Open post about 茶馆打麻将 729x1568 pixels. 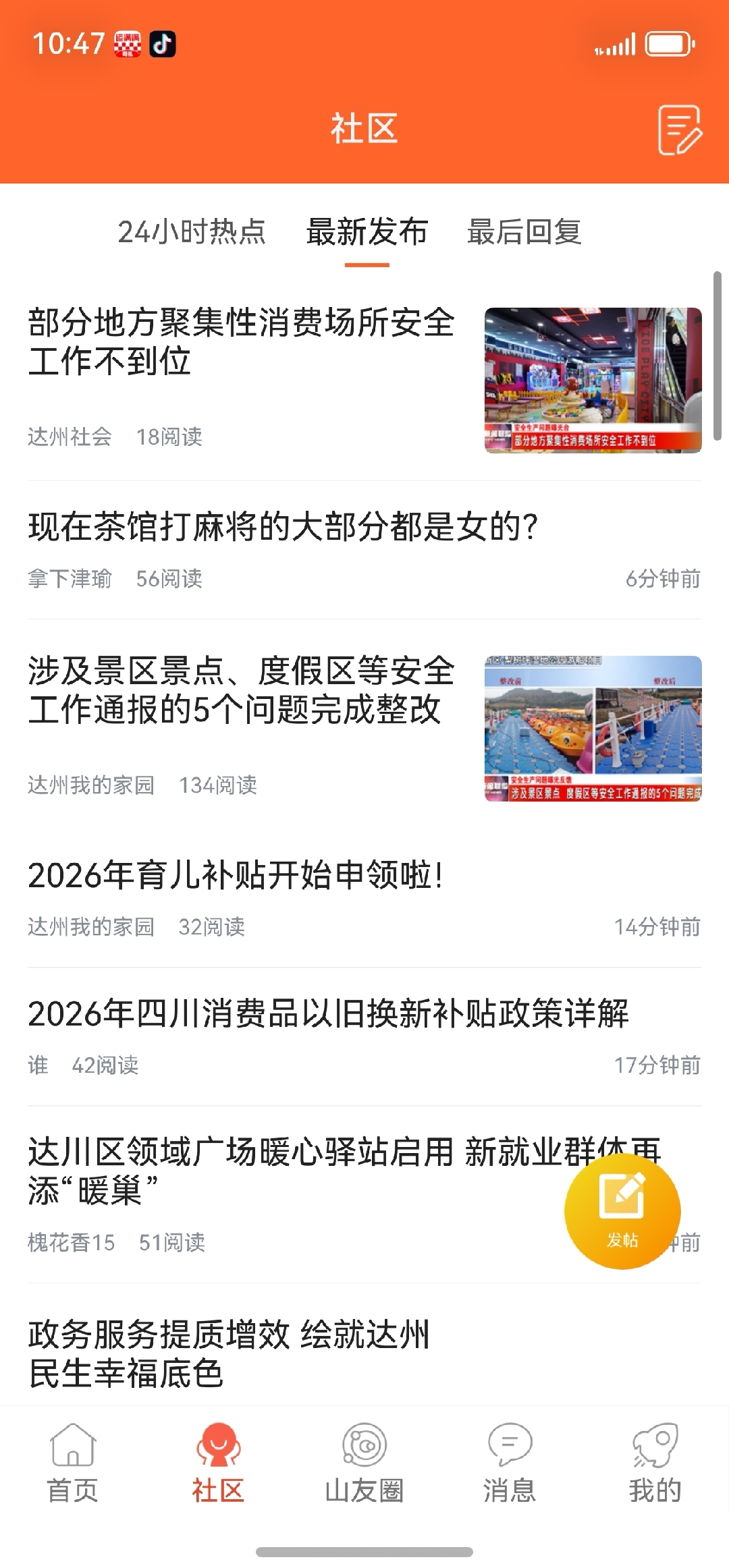point(283,527)
